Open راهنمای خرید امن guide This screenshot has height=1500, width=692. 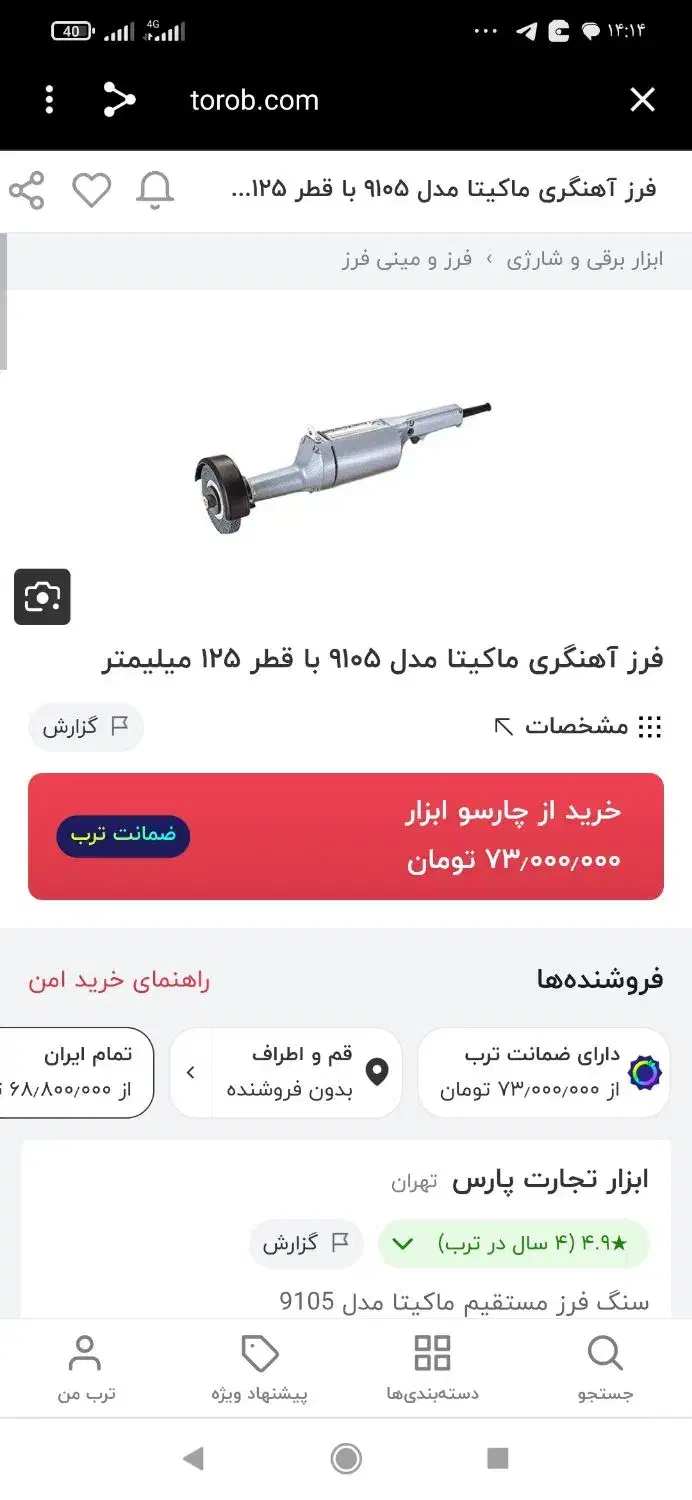119,980
